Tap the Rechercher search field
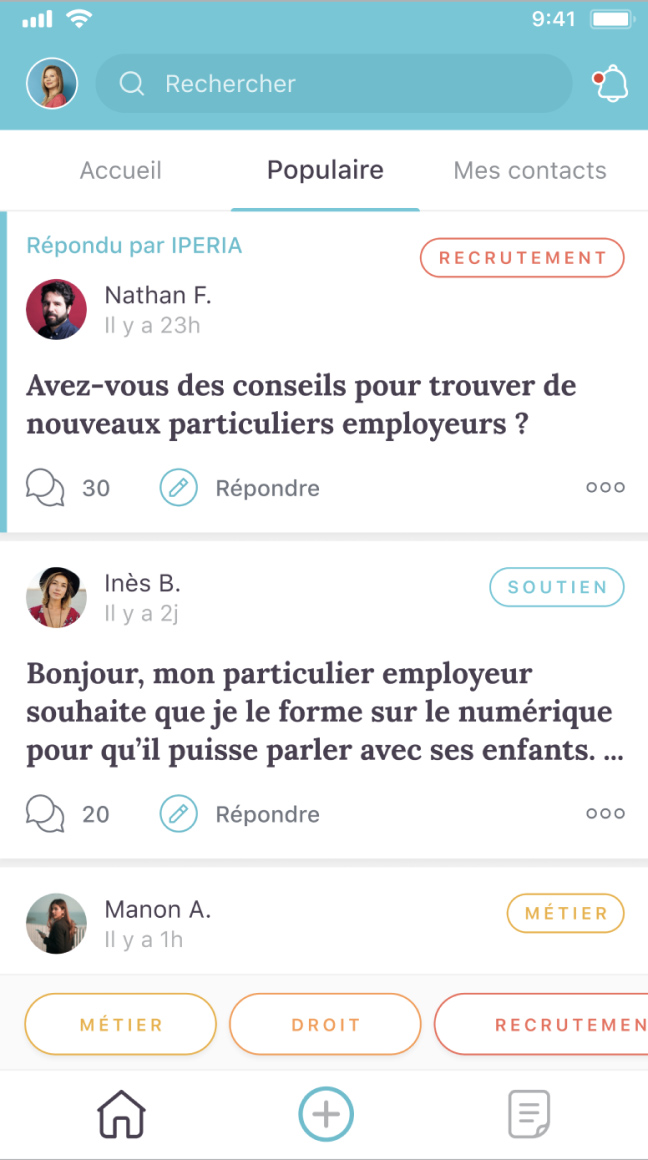Screen dimensions: 648x1160 point(333,84)
